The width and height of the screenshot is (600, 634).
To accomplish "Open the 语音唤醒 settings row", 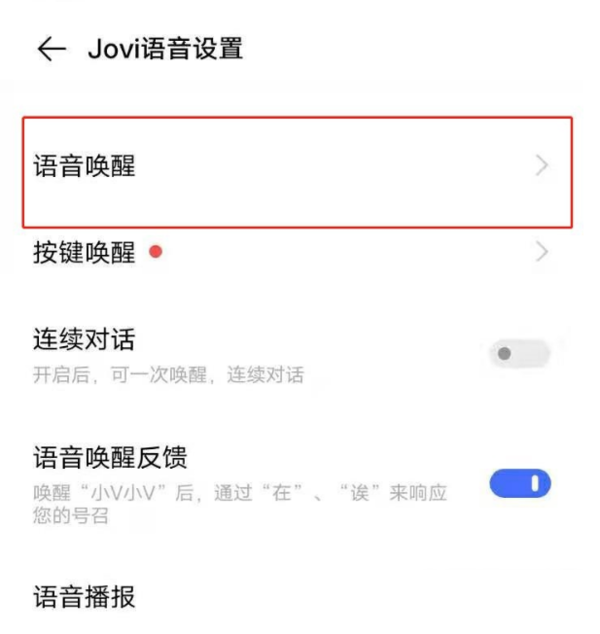I will pos(296,166).
